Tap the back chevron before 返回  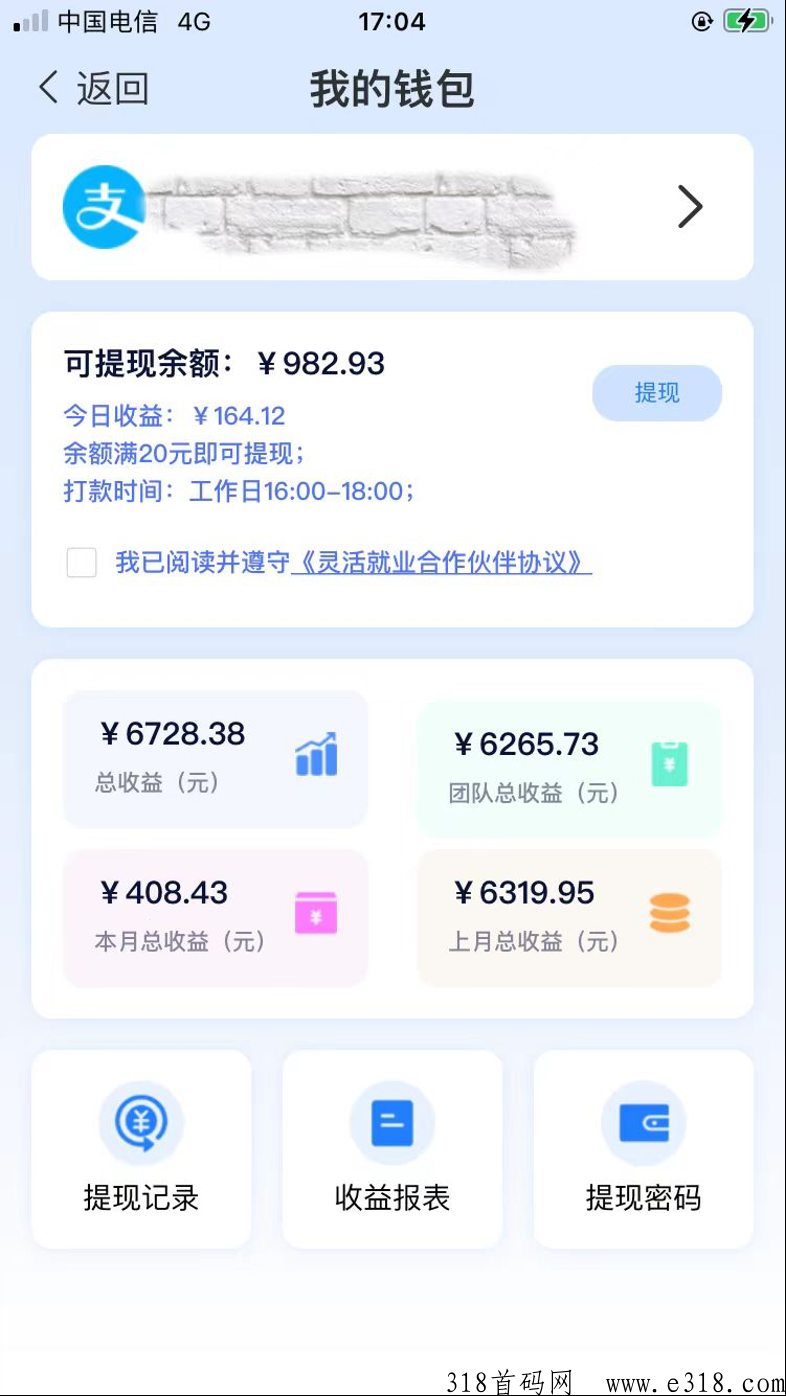(x=47, y=88)
